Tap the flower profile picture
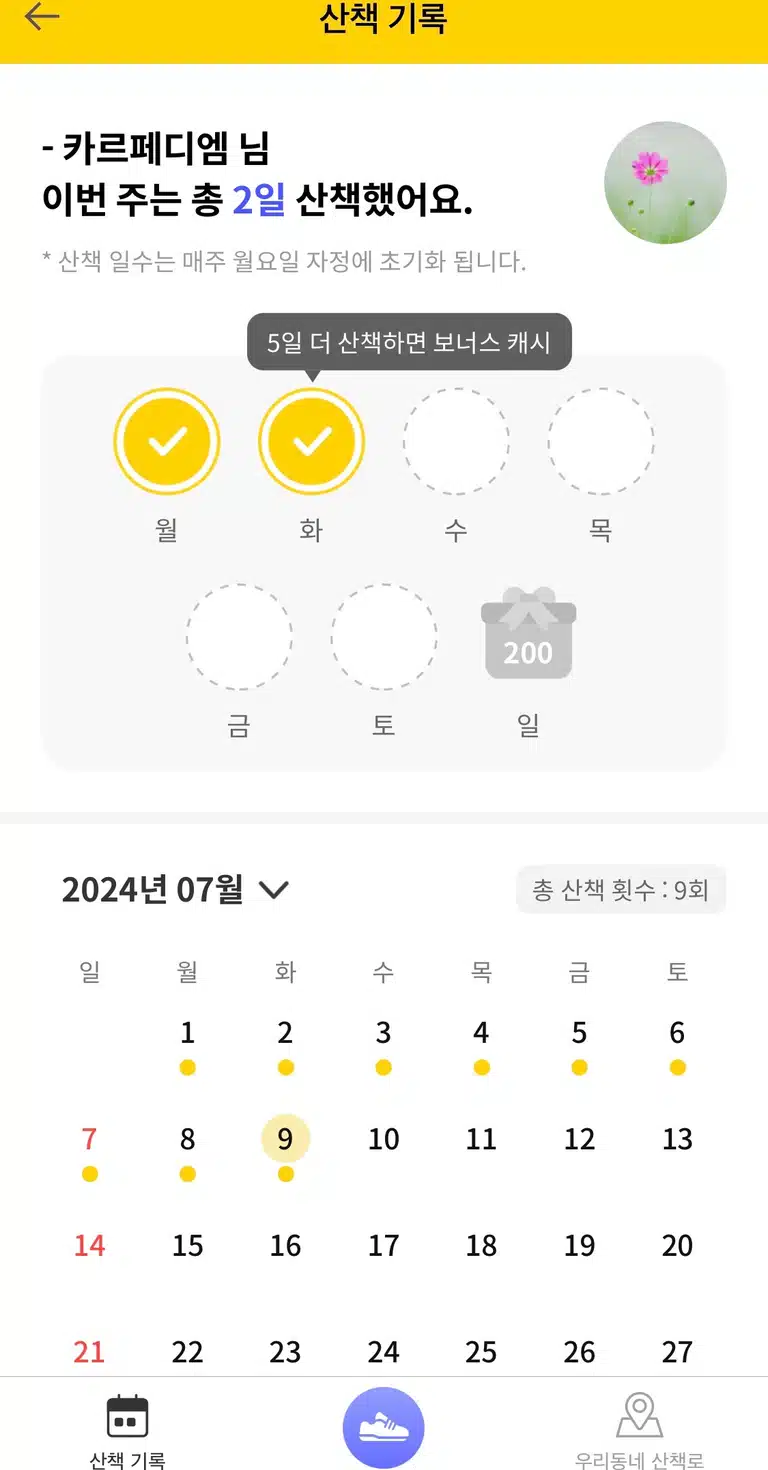 coord(665,183)
